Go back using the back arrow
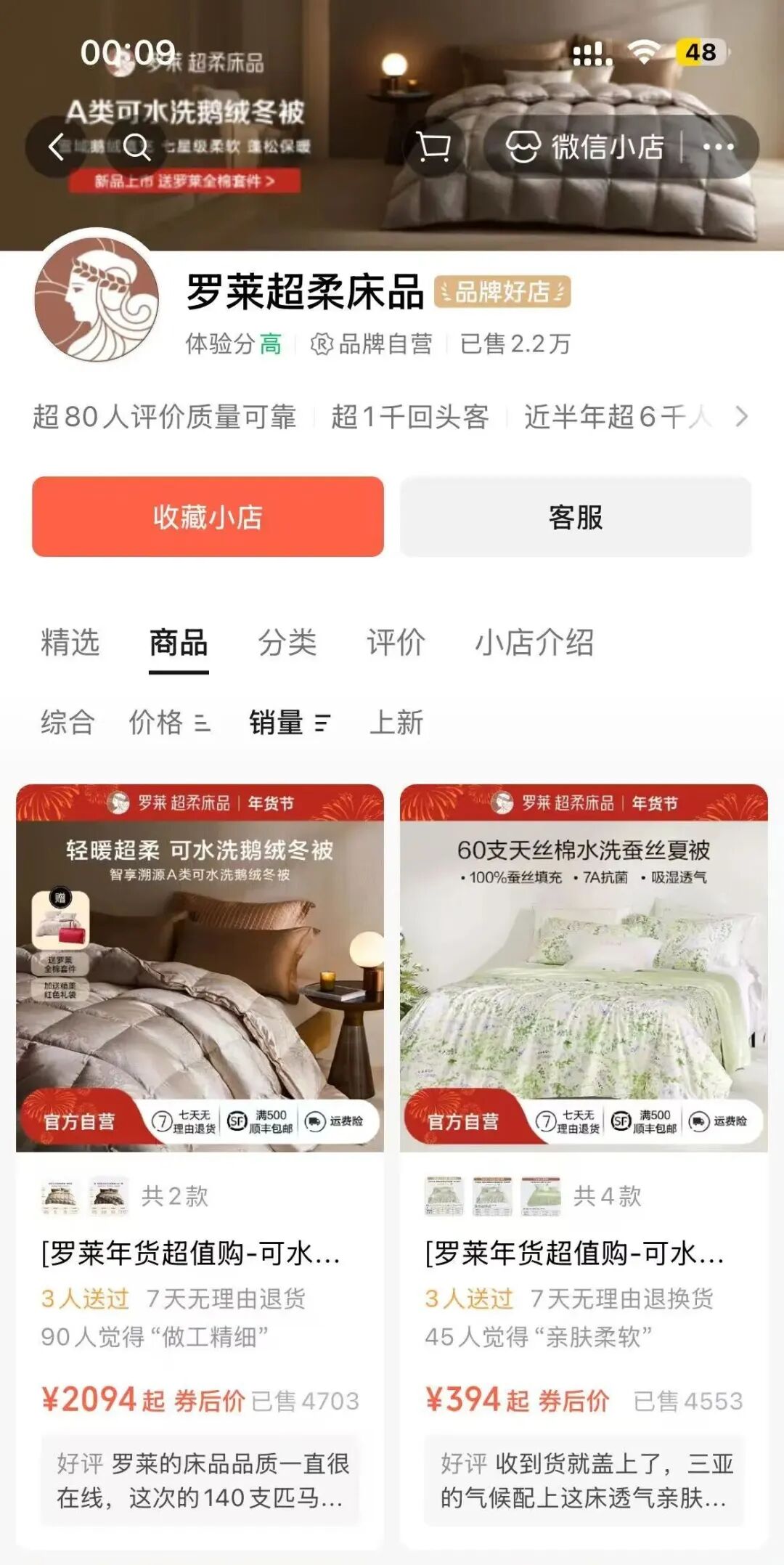The height and width of the screenshot is (1565, 784). [x=57, y=147]
